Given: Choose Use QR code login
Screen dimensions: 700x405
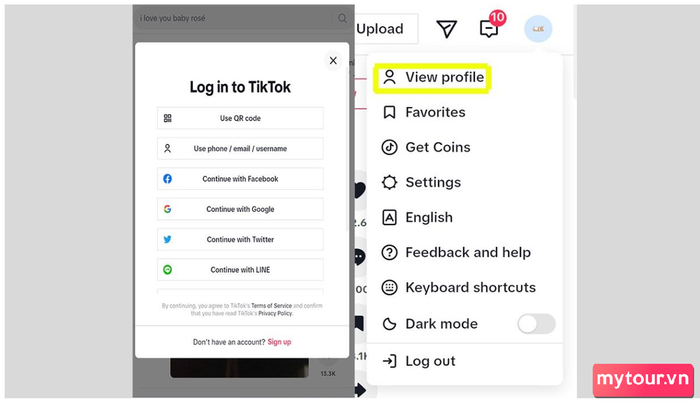Looking at the screenshot, I should pos(240,118).
